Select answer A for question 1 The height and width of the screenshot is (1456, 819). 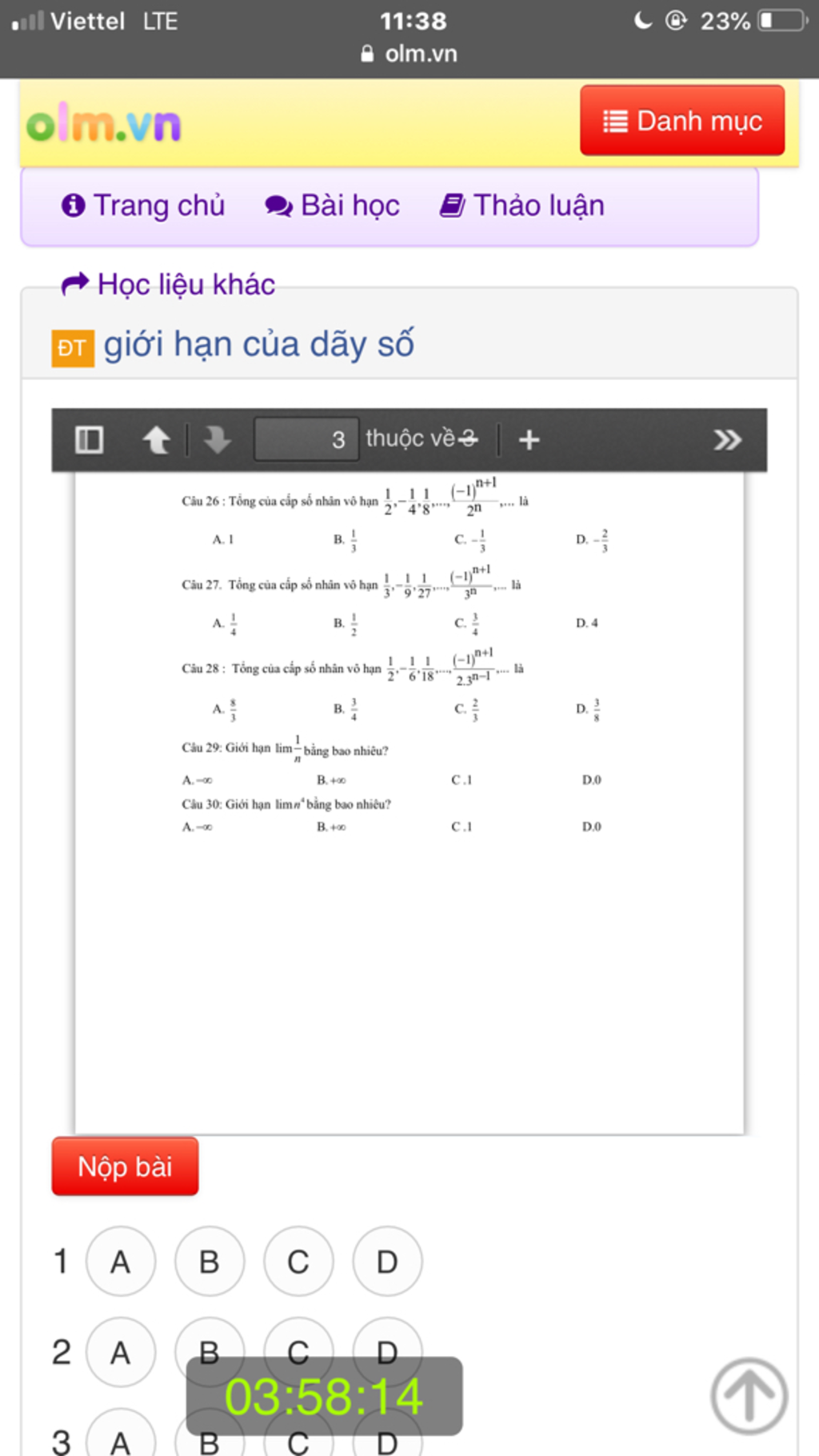pos(121,1262)
